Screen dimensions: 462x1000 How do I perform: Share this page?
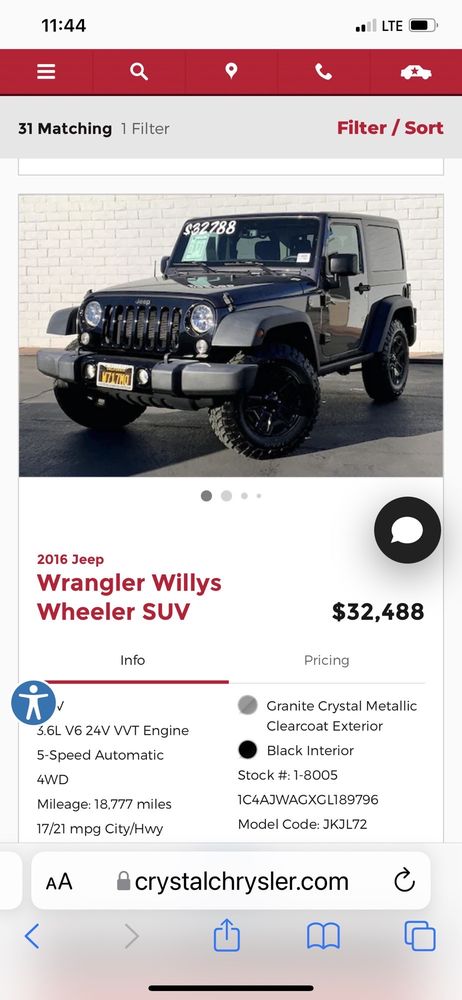click(x=227, y=935)
